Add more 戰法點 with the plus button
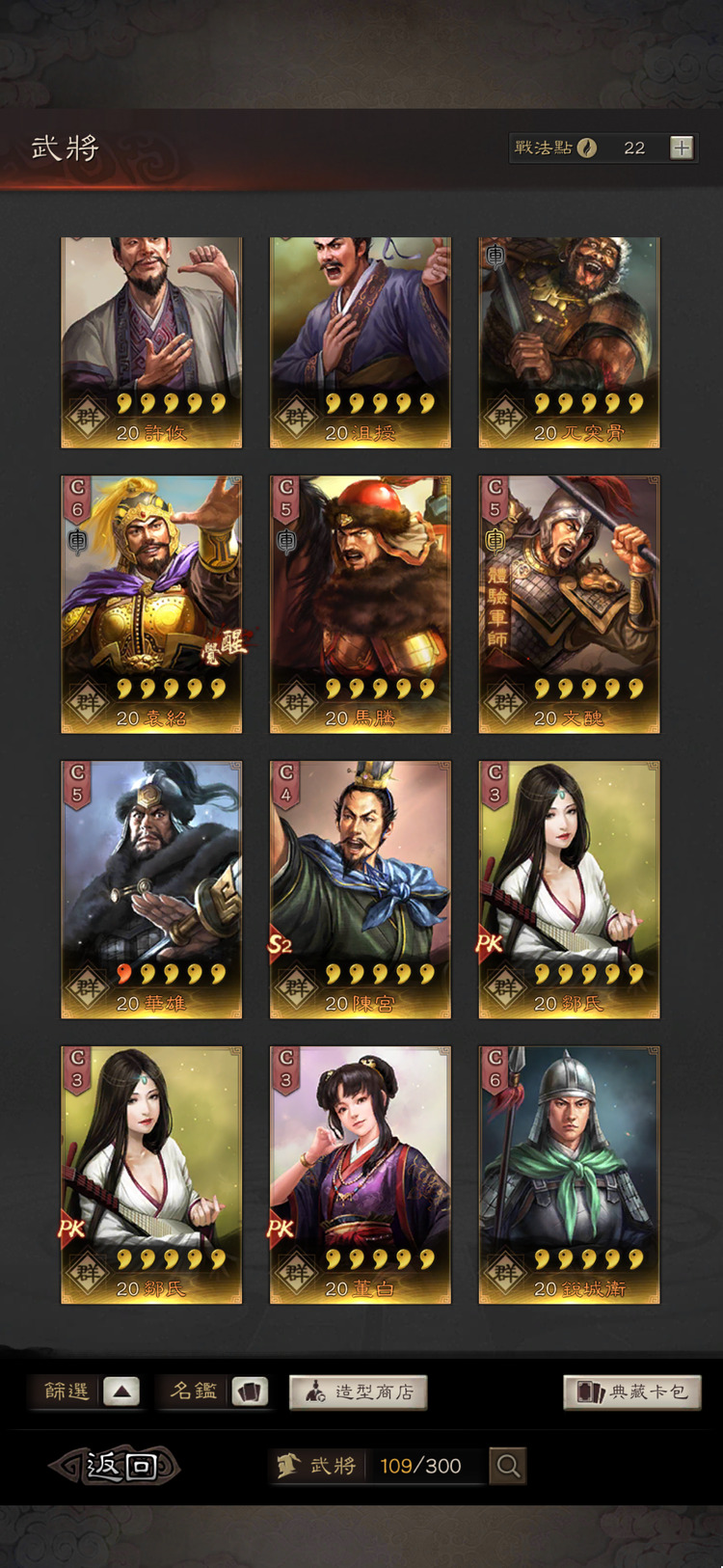The image size is (723, 1568). [682, 148]
